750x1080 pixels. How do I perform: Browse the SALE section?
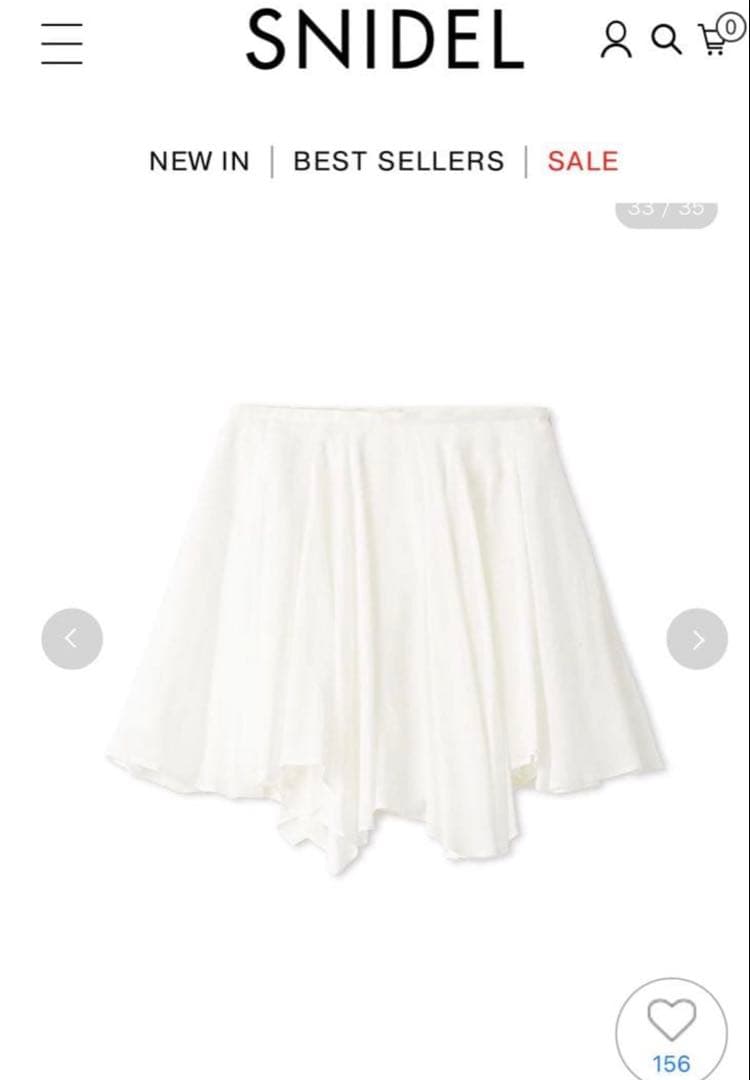(x=583, y=161)
